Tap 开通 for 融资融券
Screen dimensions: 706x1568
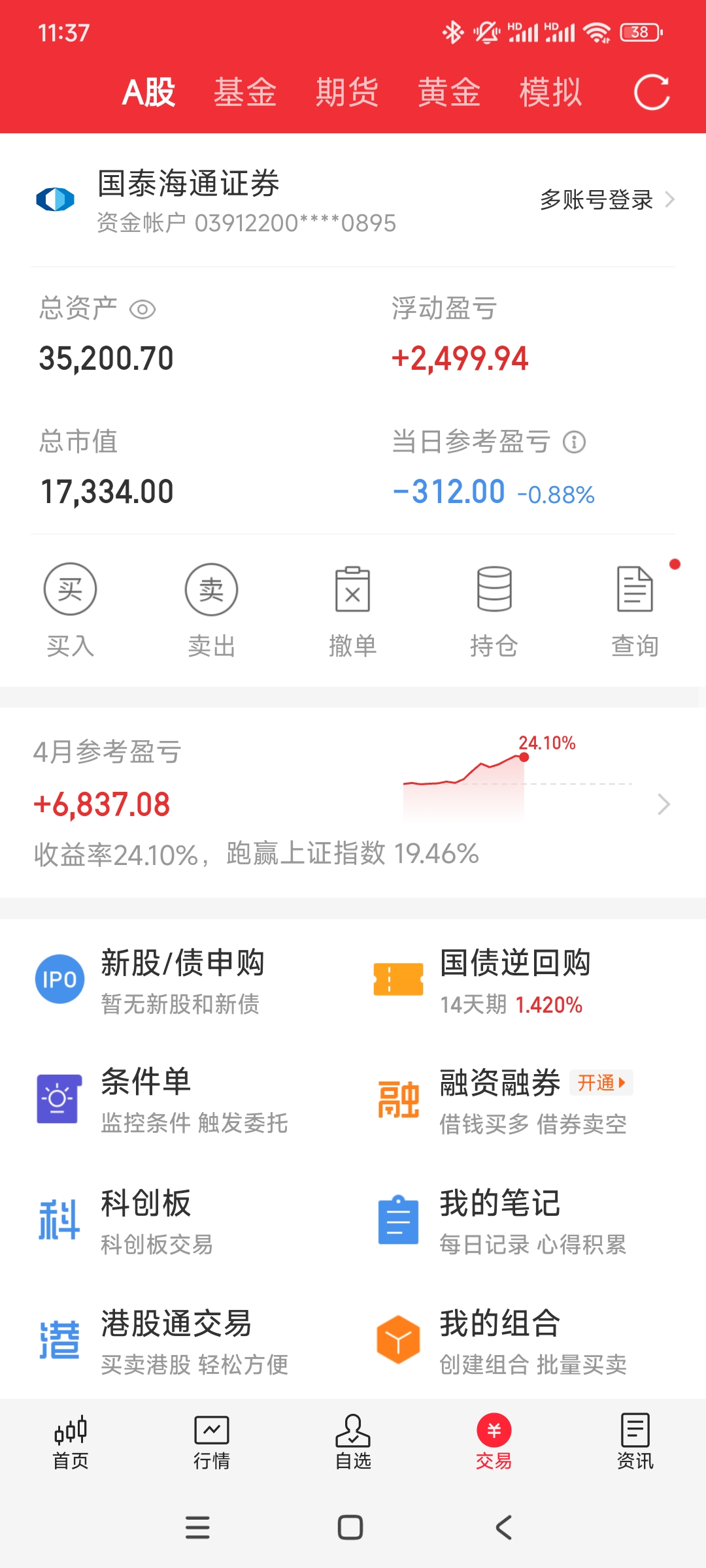point(601,1083)
